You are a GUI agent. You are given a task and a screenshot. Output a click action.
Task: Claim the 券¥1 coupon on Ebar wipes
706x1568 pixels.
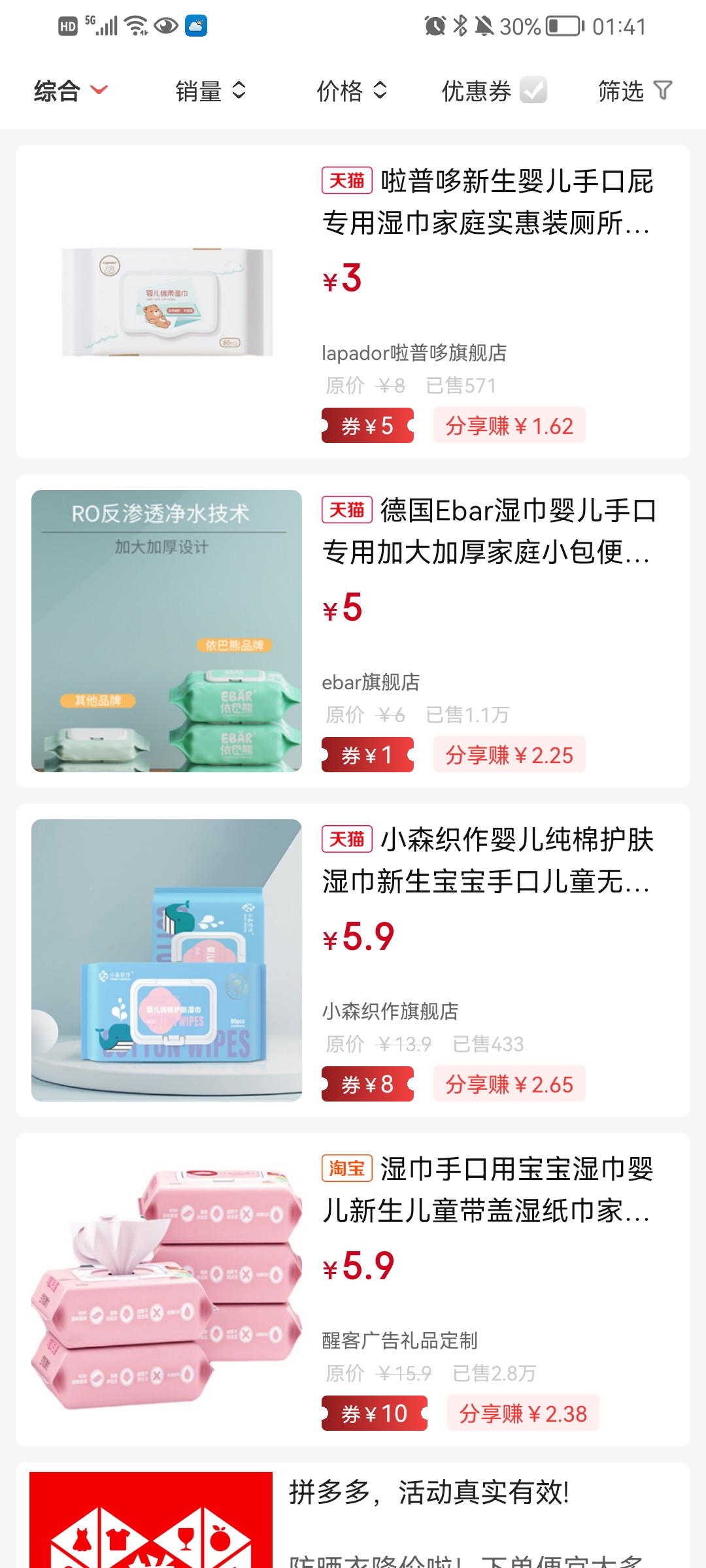click(367, 755)
